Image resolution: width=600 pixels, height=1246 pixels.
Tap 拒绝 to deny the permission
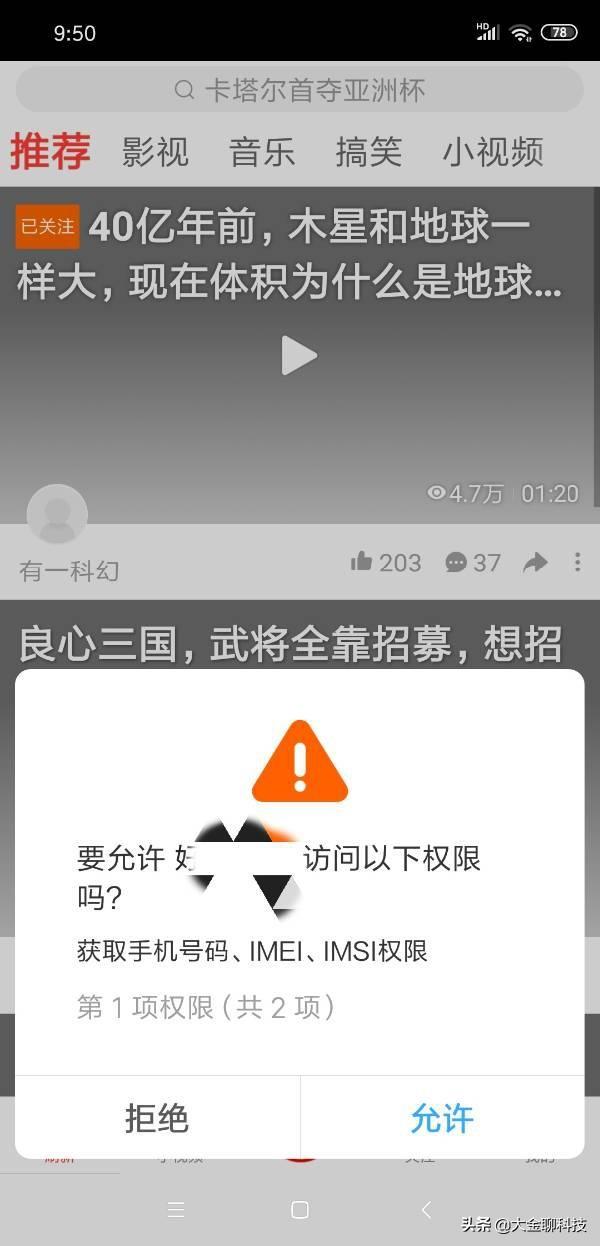[x=157, y=1118]
